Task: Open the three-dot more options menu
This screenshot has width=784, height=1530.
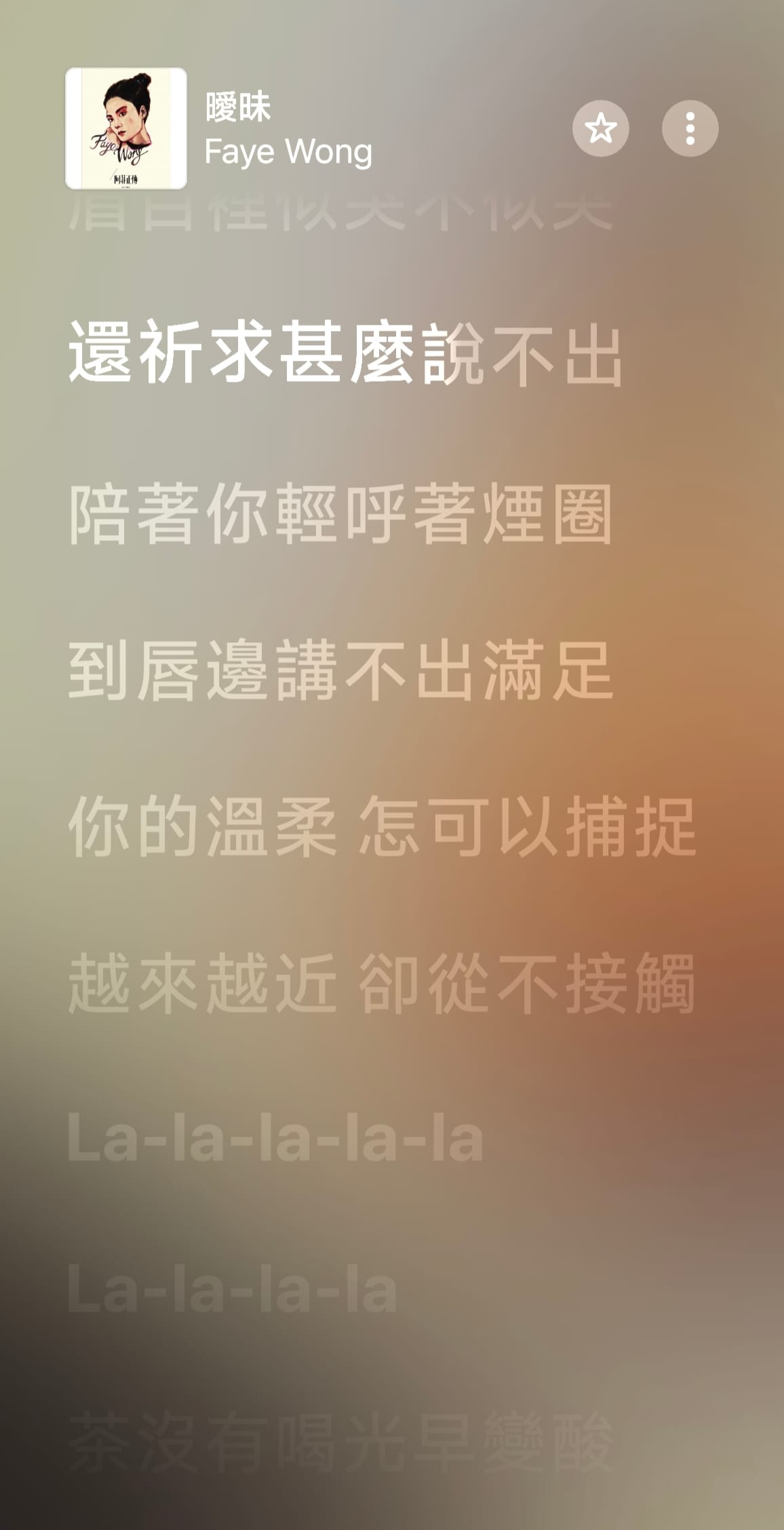Action: pyautogui.click(x=690, y=128)
